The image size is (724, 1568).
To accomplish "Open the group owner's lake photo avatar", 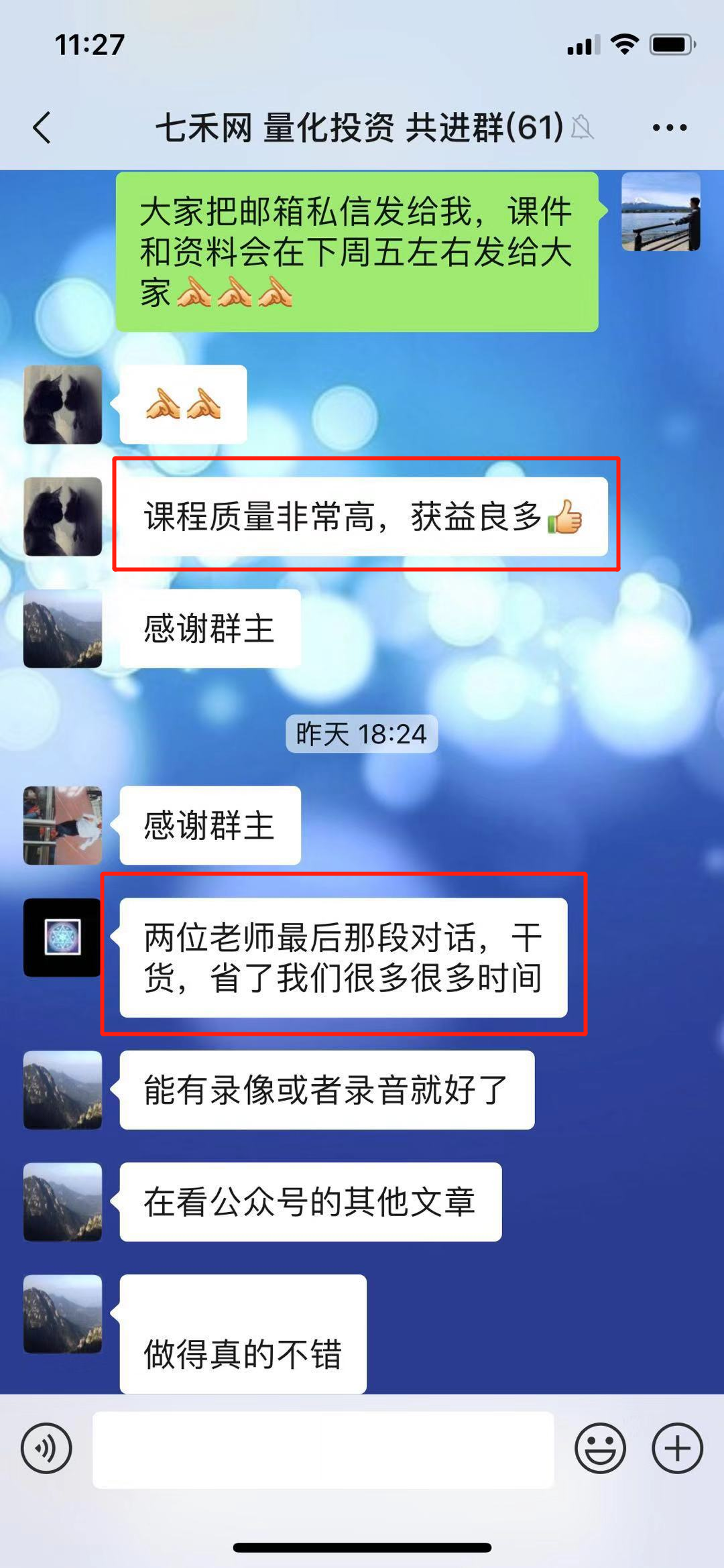I will pyautogui.click(x=660, y=212).
